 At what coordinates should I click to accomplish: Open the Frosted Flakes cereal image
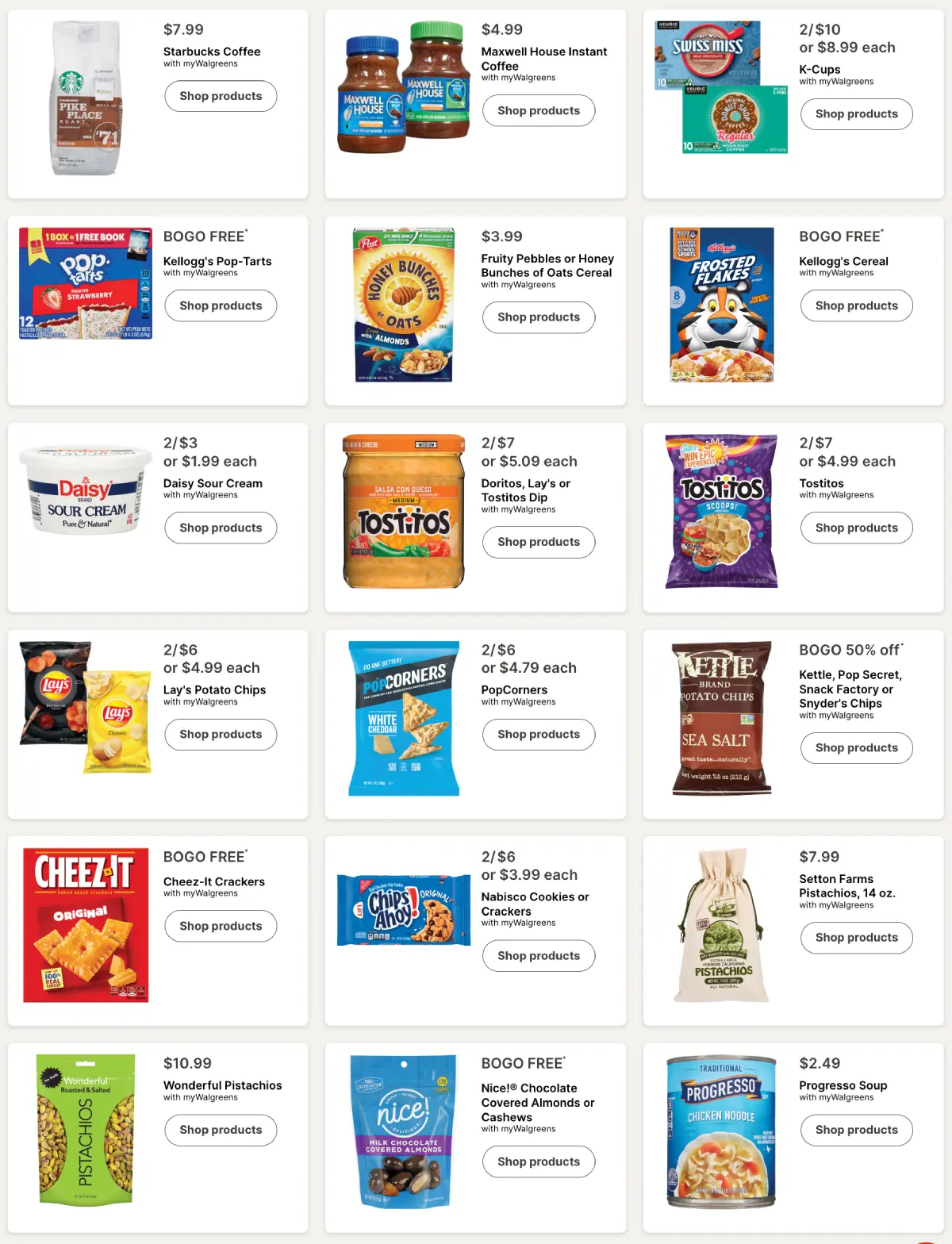[721, 305]
